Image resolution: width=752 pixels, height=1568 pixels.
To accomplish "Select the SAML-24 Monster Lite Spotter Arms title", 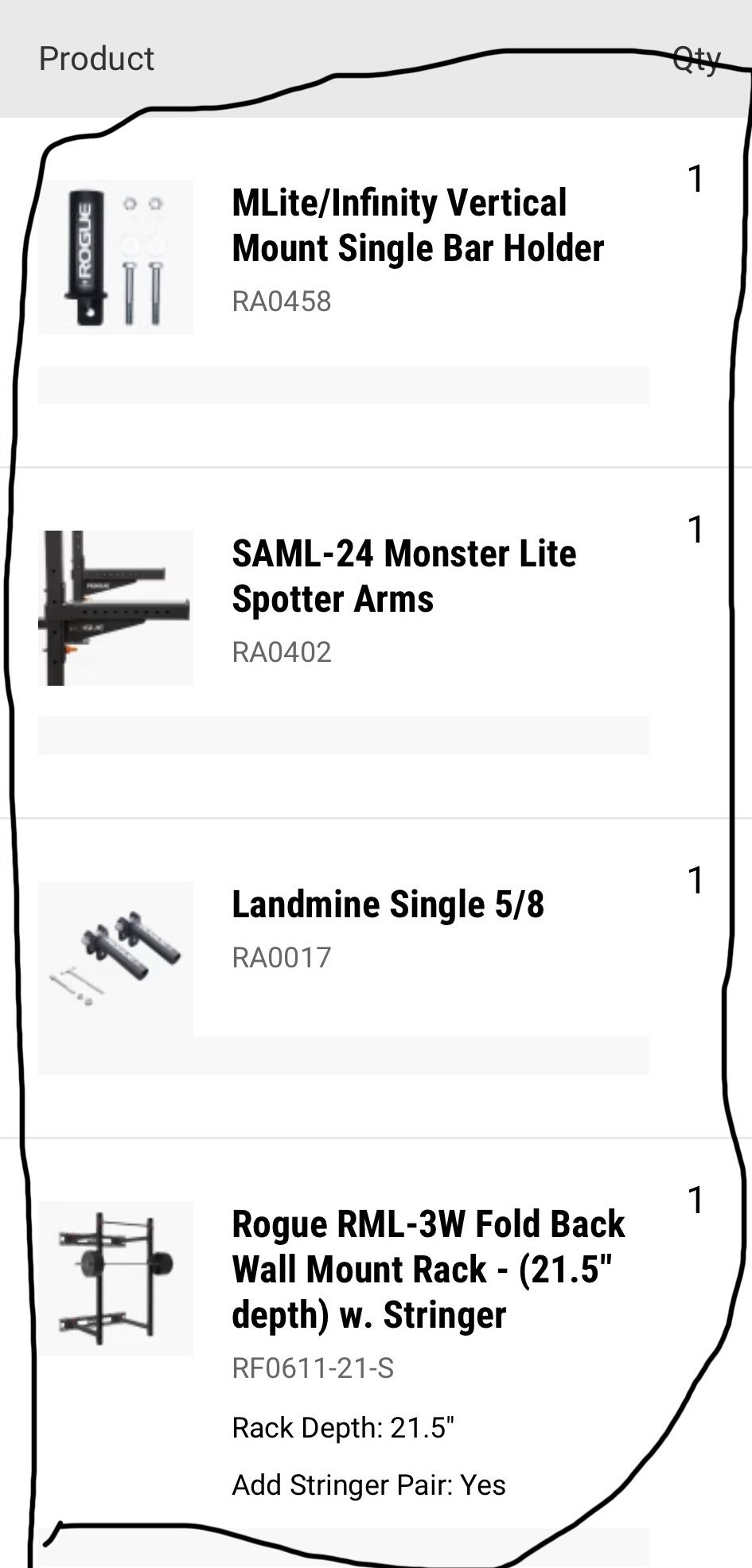I will point(403,576).
